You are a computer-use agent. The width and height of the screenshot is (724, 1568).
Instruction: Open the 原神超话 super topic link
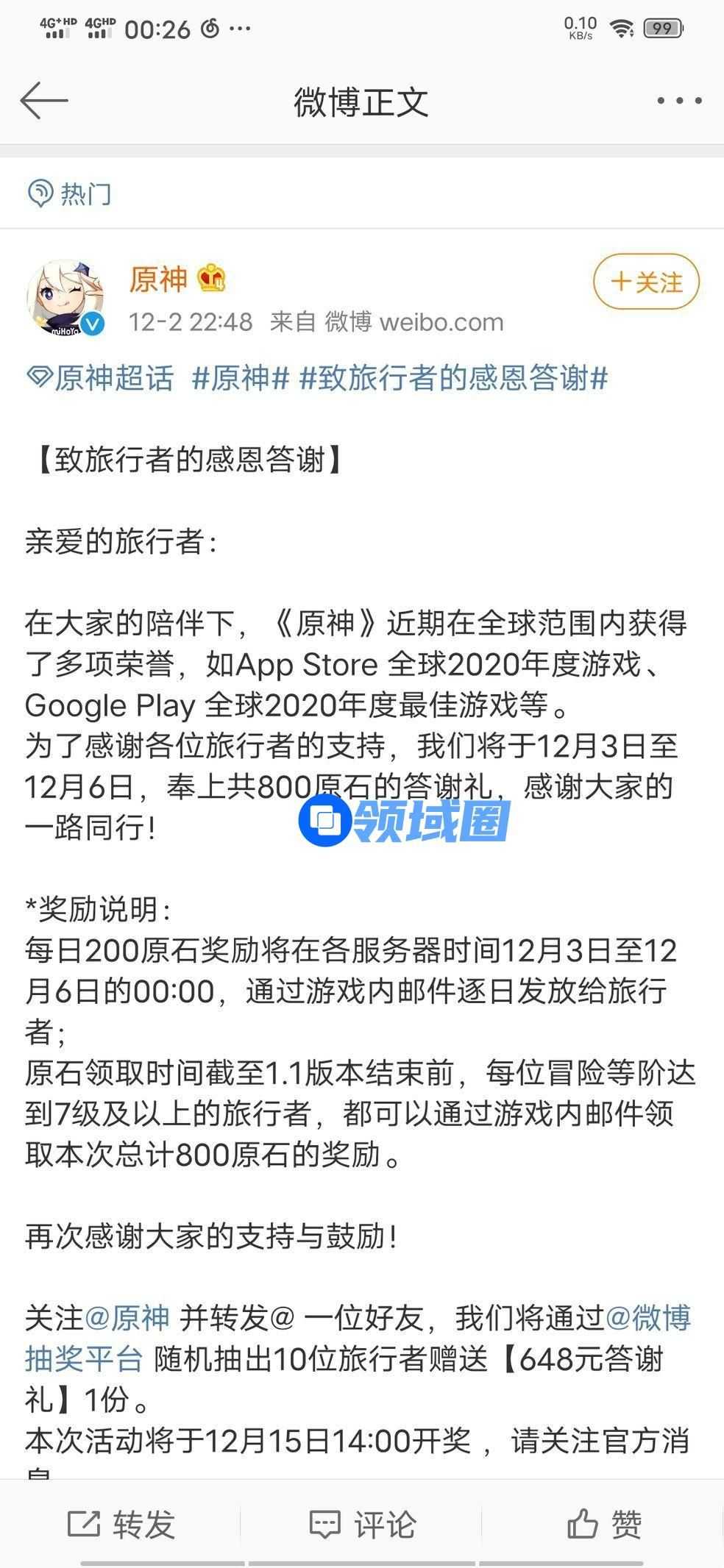click(101, 379)
